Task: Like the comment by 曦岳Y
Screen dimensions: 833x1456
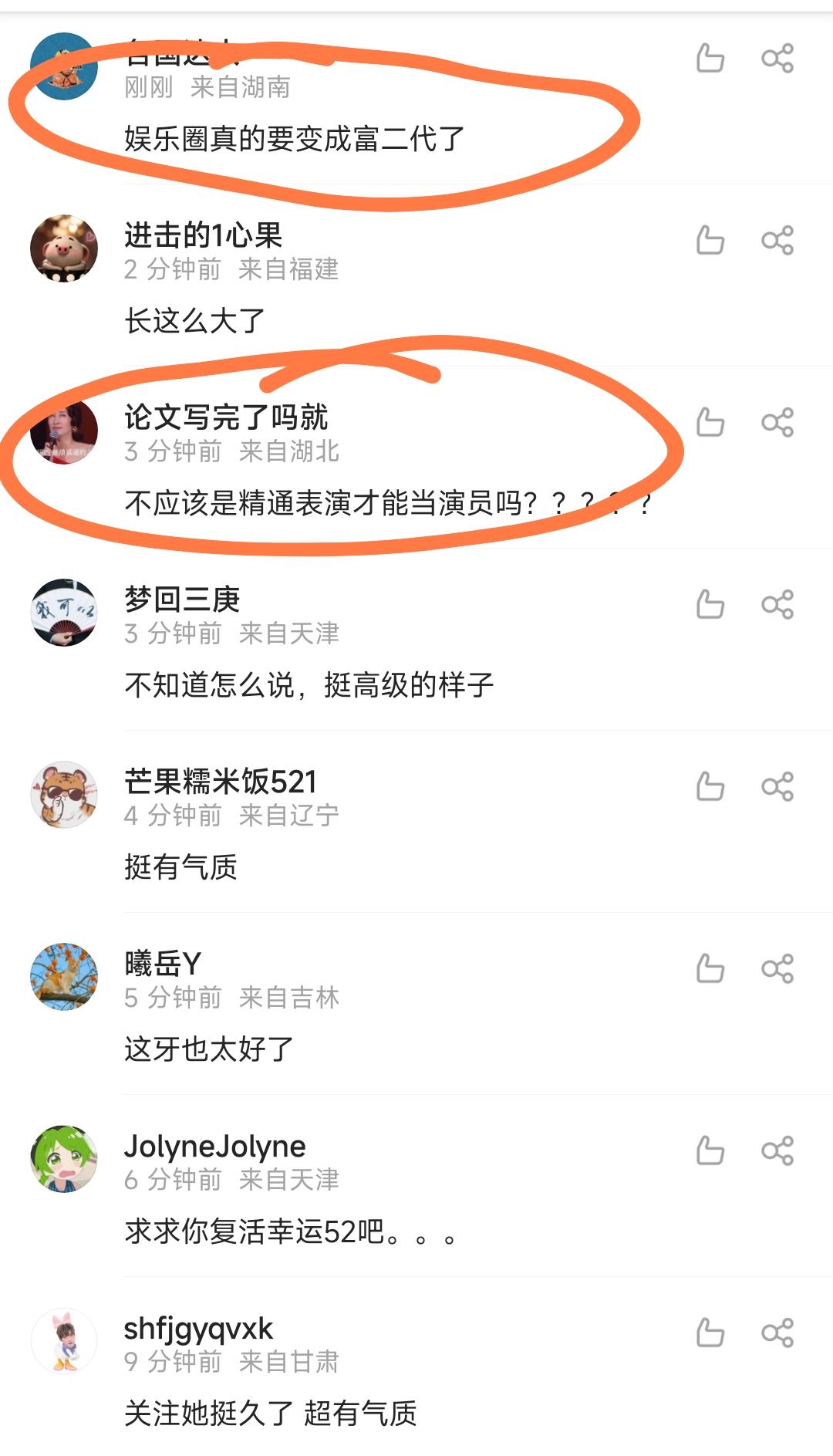Action: click(710, 968)
